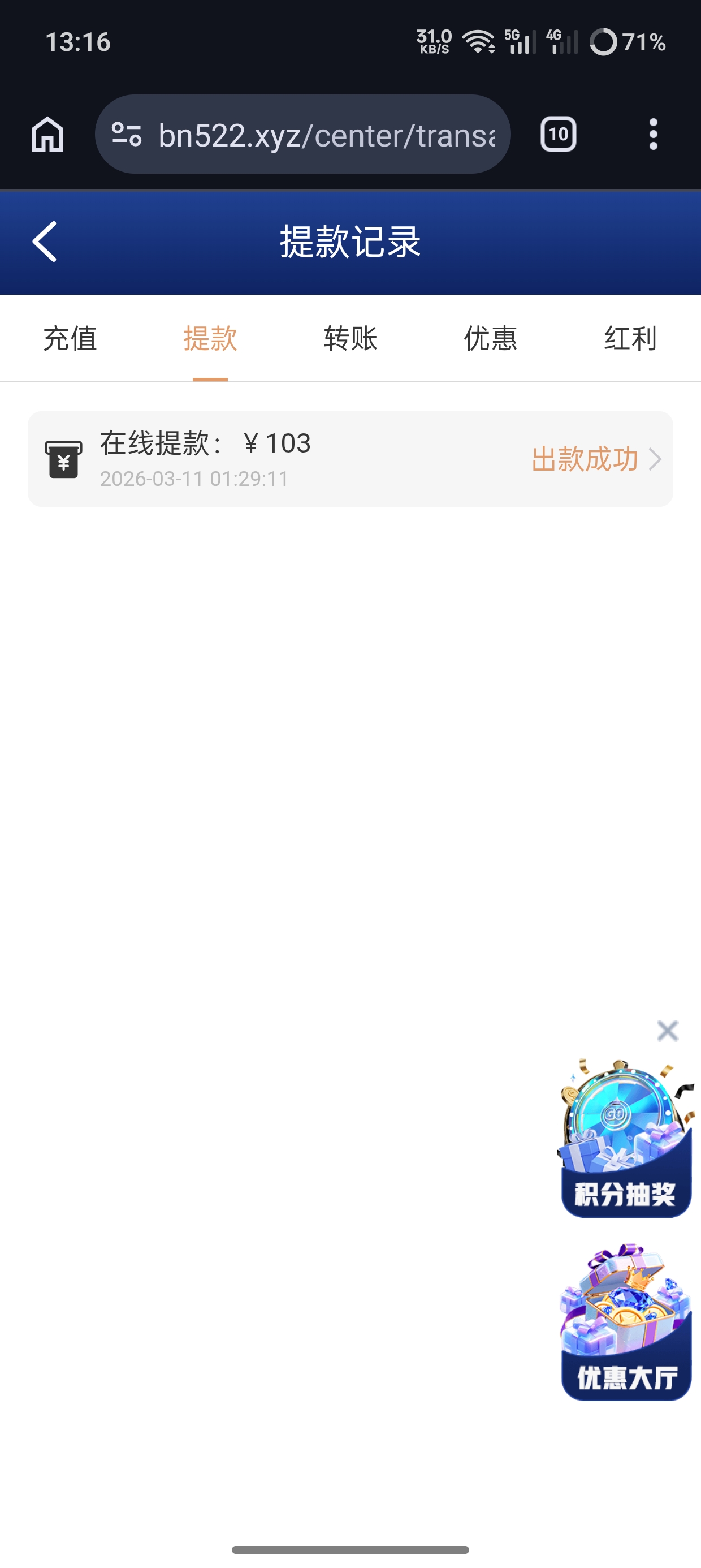The height and width of the screenshot is (1568, 701).
Task: Edit the bn522.xyz address bar
Action: 327,135
